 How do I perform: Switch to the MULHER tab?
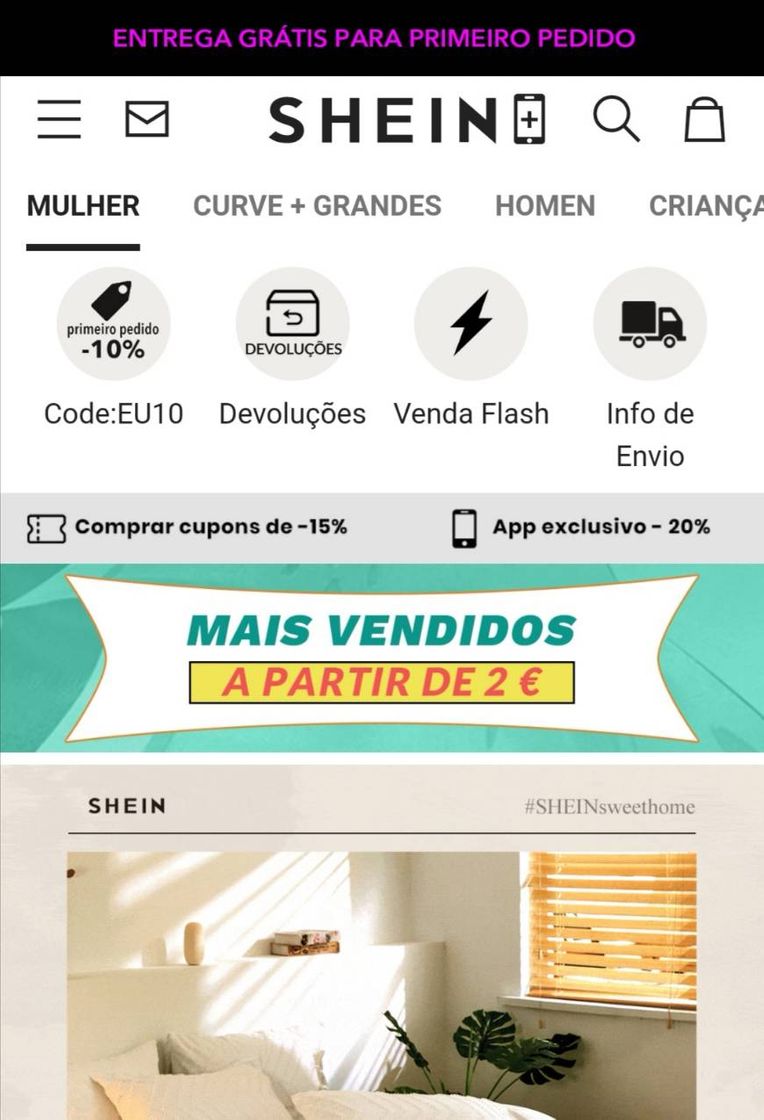click(83, 206)
